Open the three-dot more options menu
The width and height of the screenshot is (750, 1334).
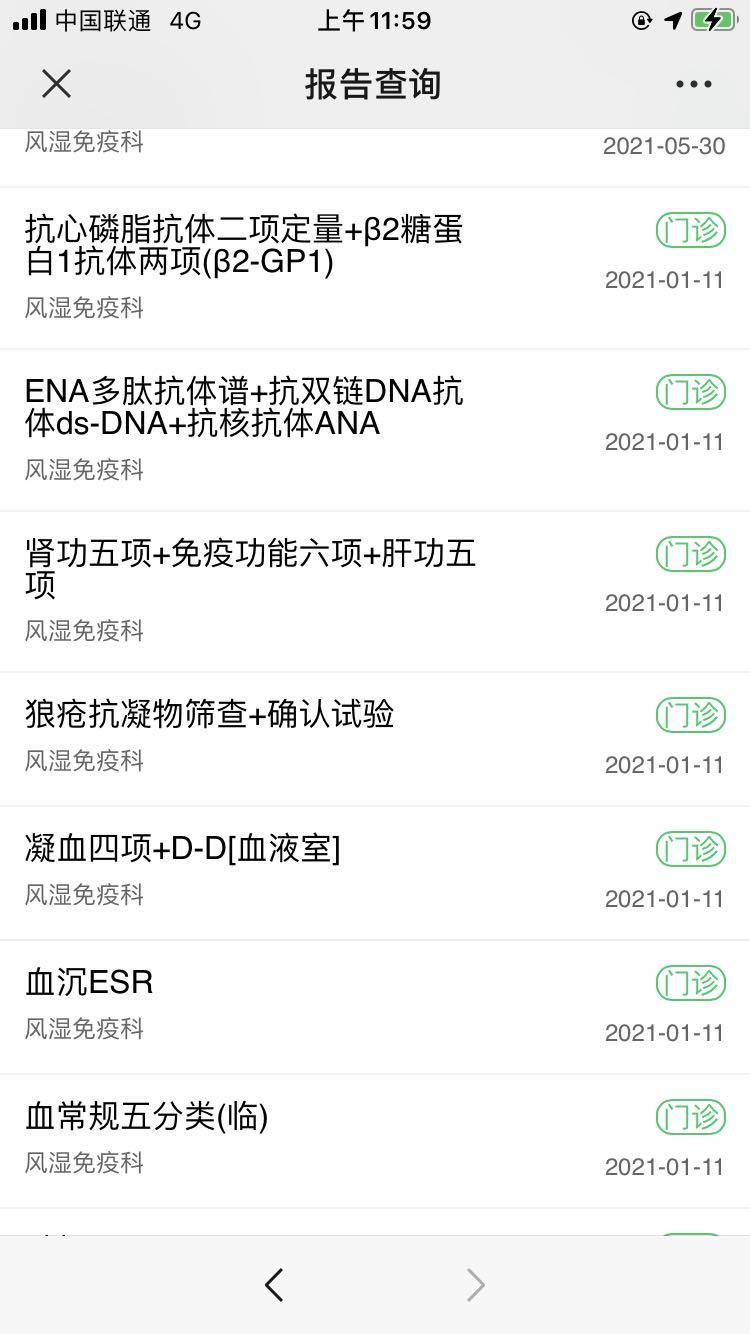693,85
